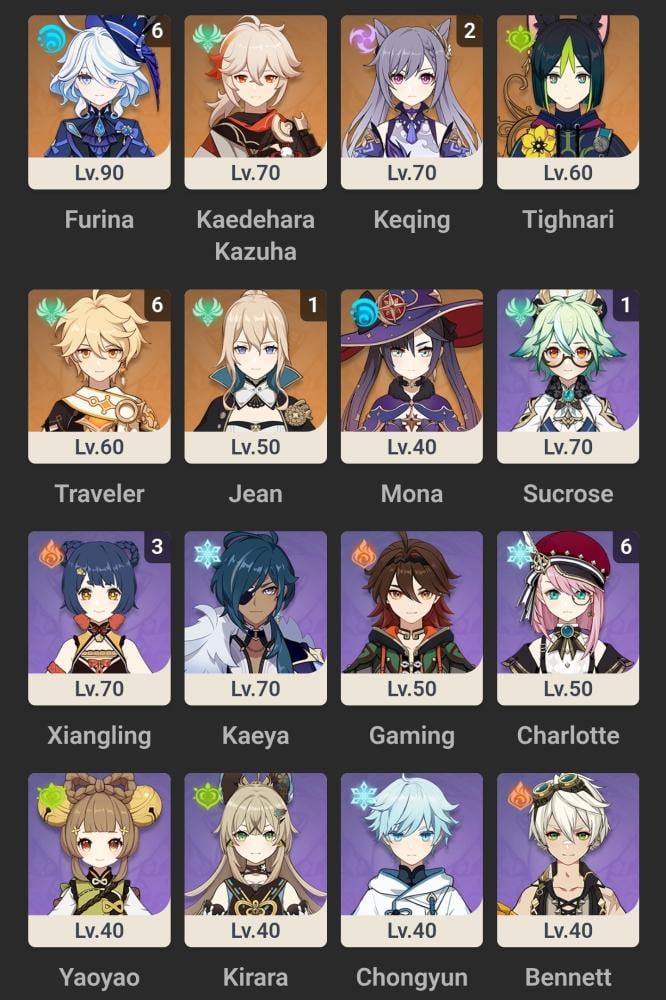View Jean's character details
The height and width of the screenshot is (1000, 666).
click(x=255, y=375)
